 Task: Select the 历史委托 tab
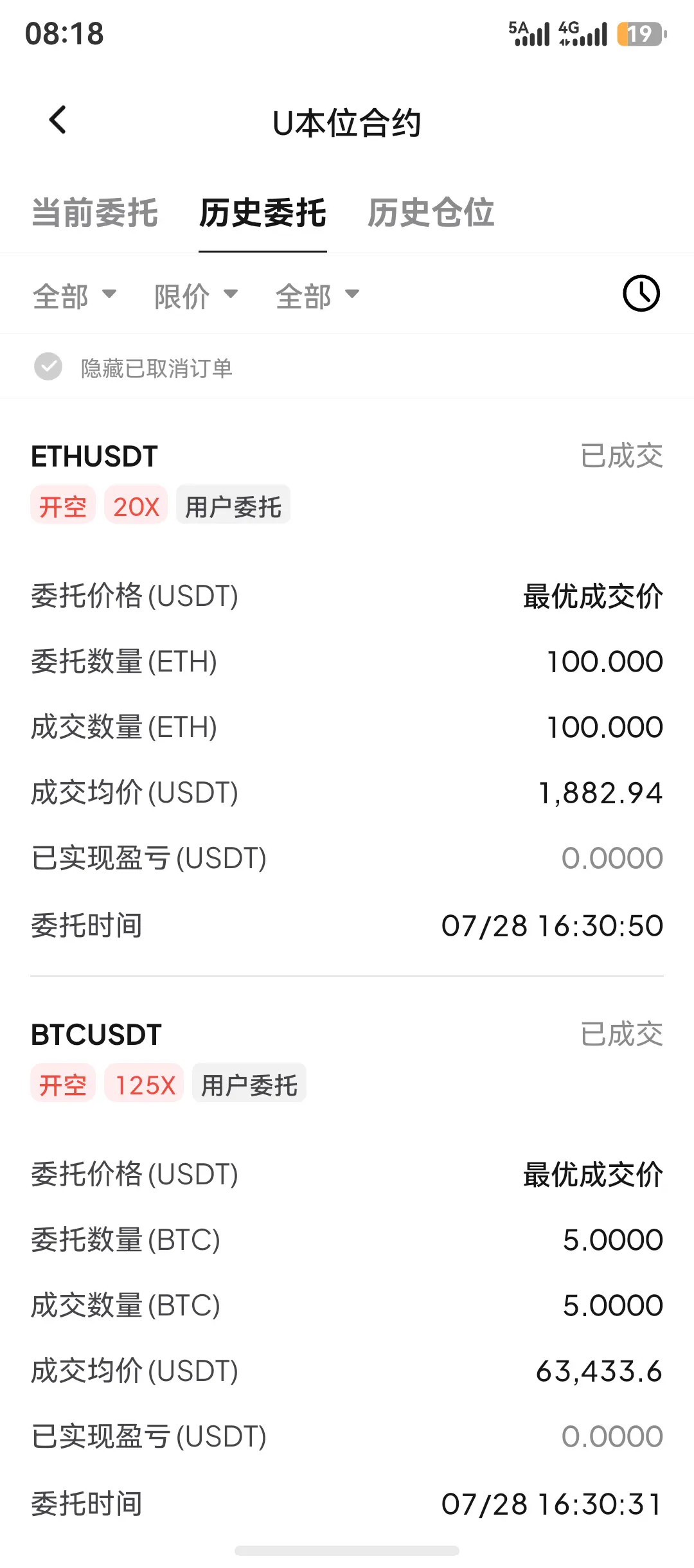pyautogui.click(x=263, y=213)
